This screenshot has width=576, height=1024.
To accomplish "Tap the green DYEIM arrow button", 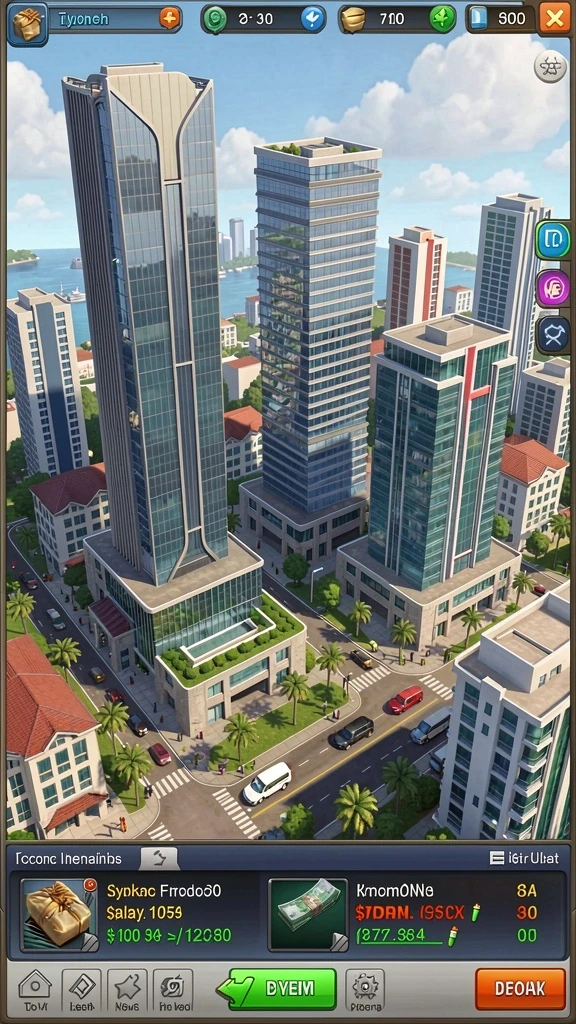I will [x=277, y=989].
